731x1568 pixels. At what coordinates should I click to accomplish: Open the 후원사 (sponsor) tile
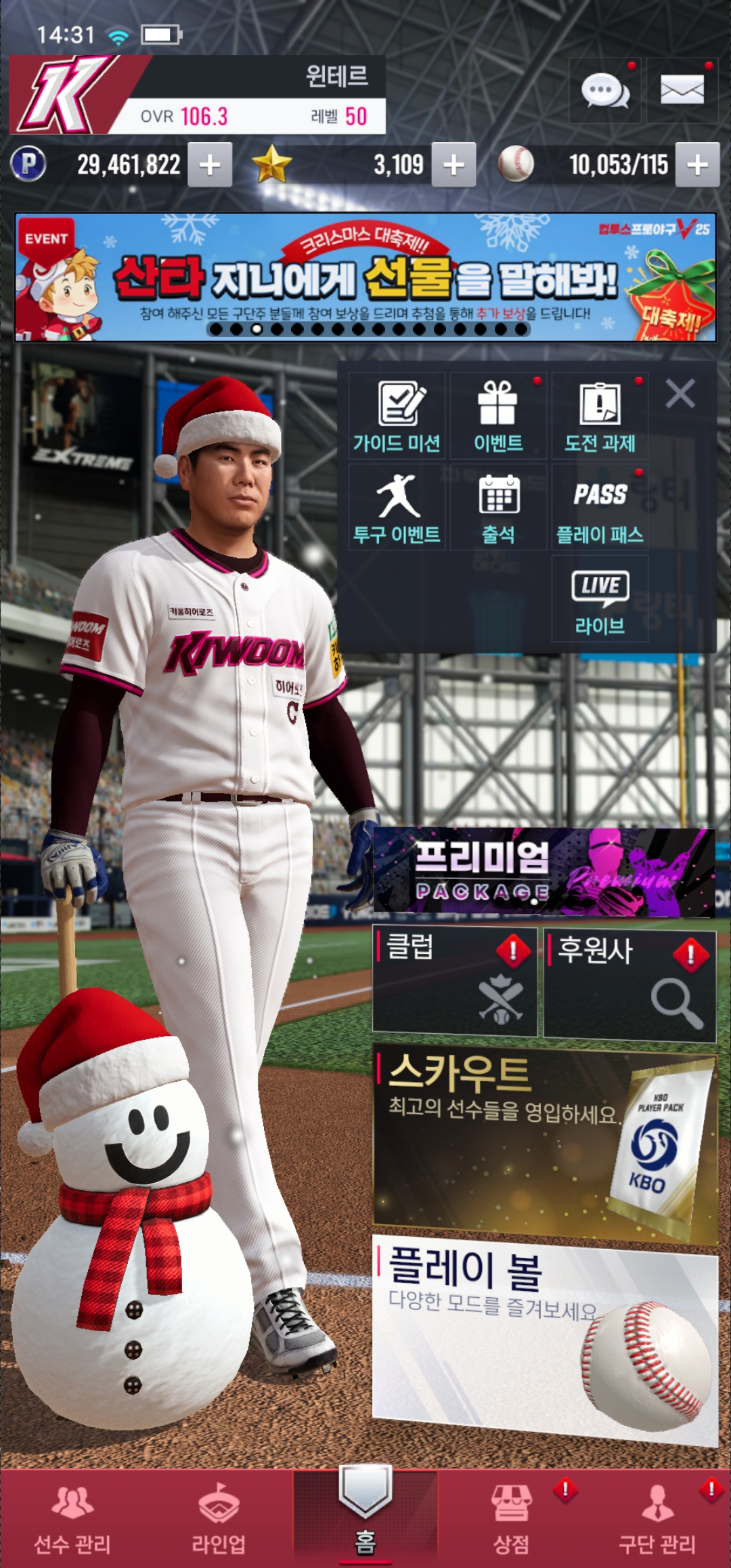tap(629, 985)
